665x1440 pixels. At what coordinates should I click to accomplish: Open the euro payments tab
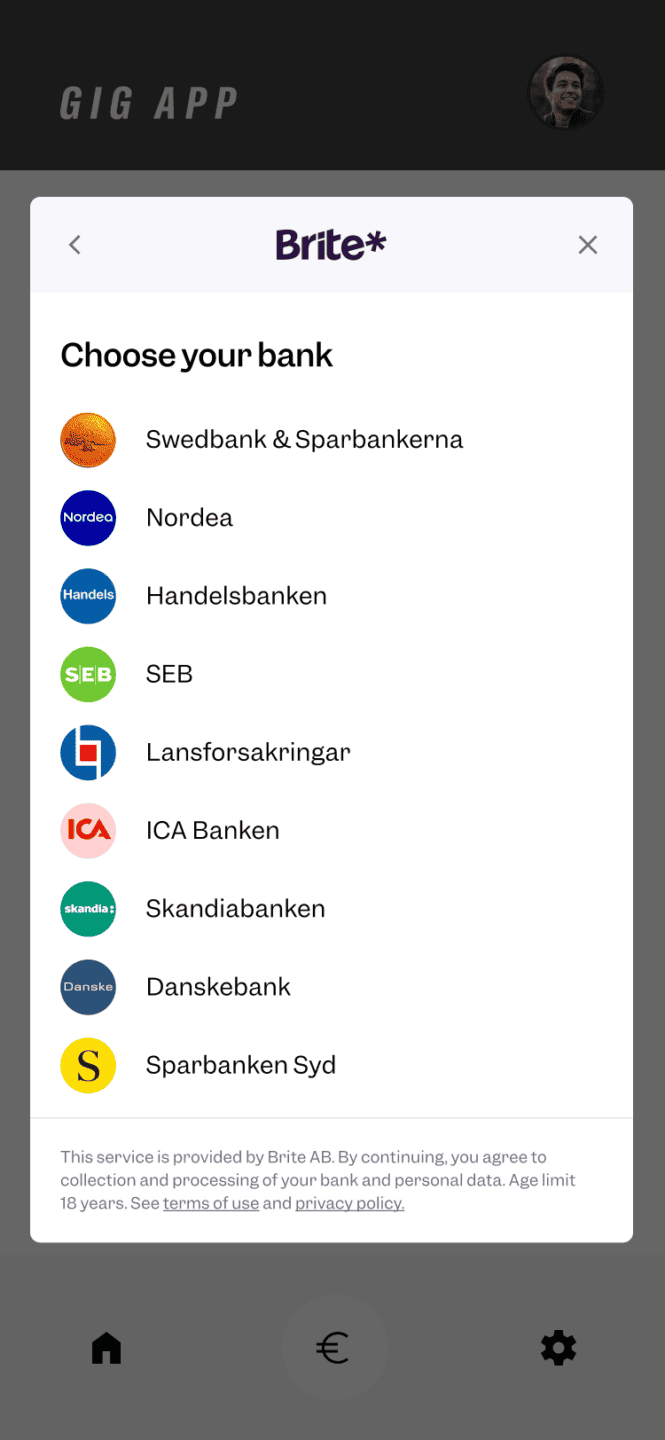[333, 1348]
